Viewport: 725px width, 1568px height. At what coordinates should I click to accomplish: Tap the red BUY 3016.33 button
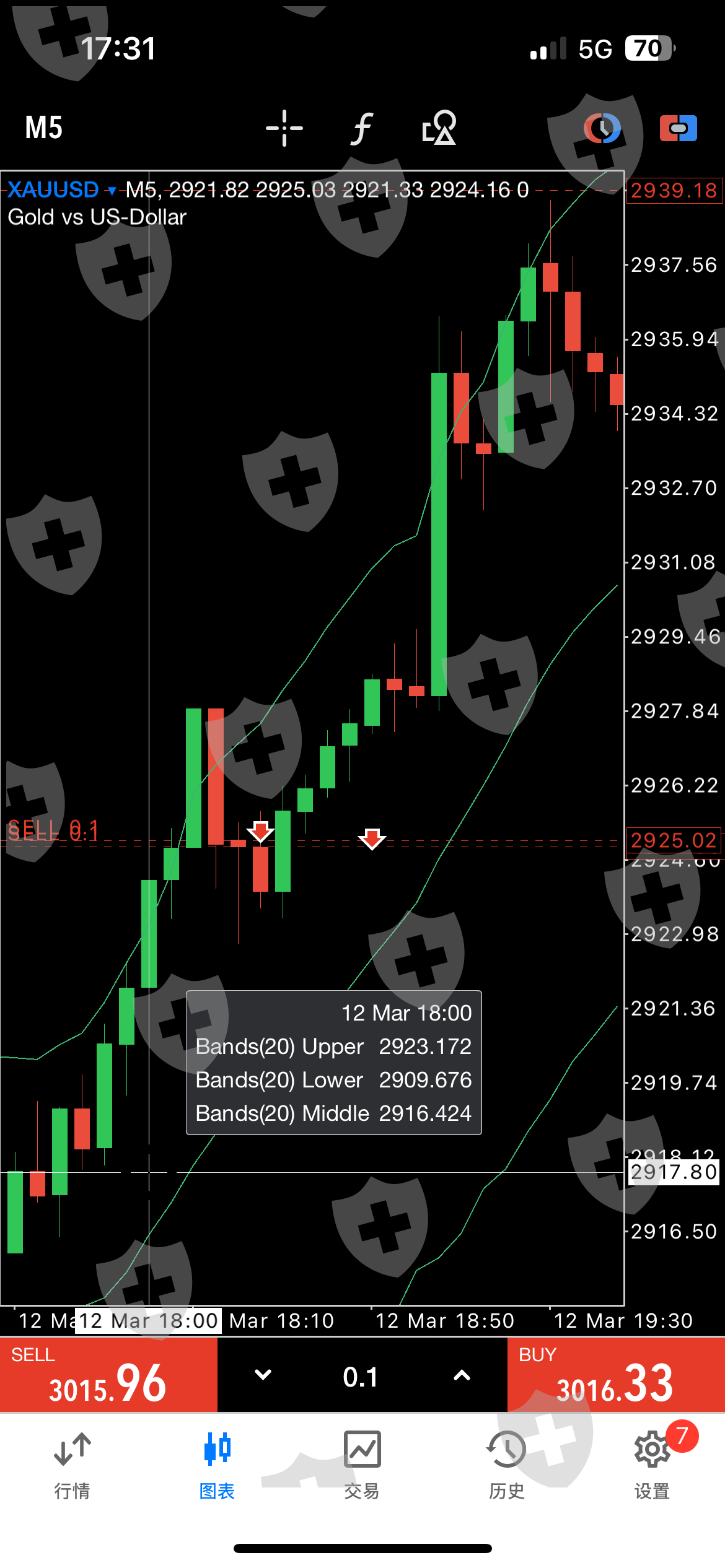pyautogui.click(x=616, y=1375)
